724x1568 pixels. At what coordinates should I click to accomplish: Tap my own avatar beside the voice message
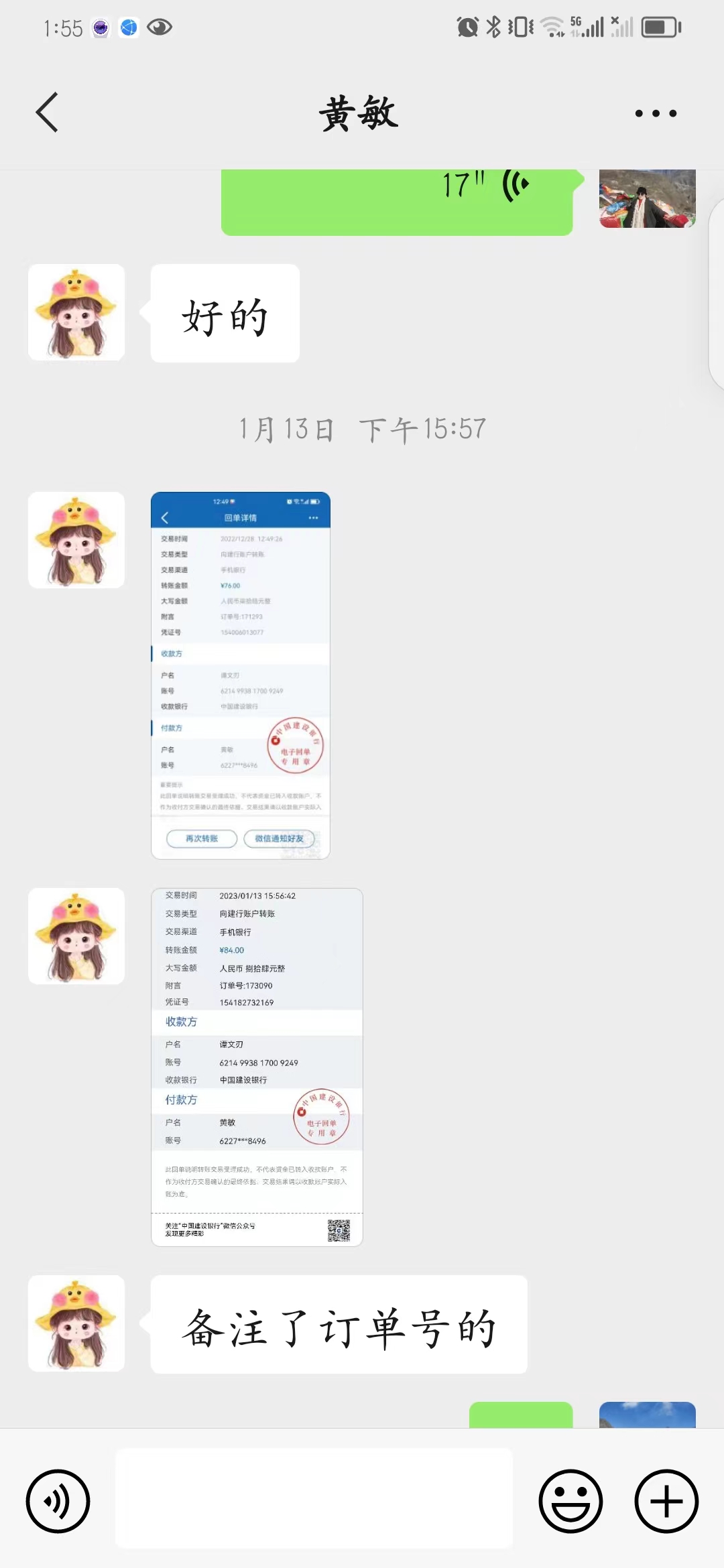pyautogui.click(x=648, y=198)
